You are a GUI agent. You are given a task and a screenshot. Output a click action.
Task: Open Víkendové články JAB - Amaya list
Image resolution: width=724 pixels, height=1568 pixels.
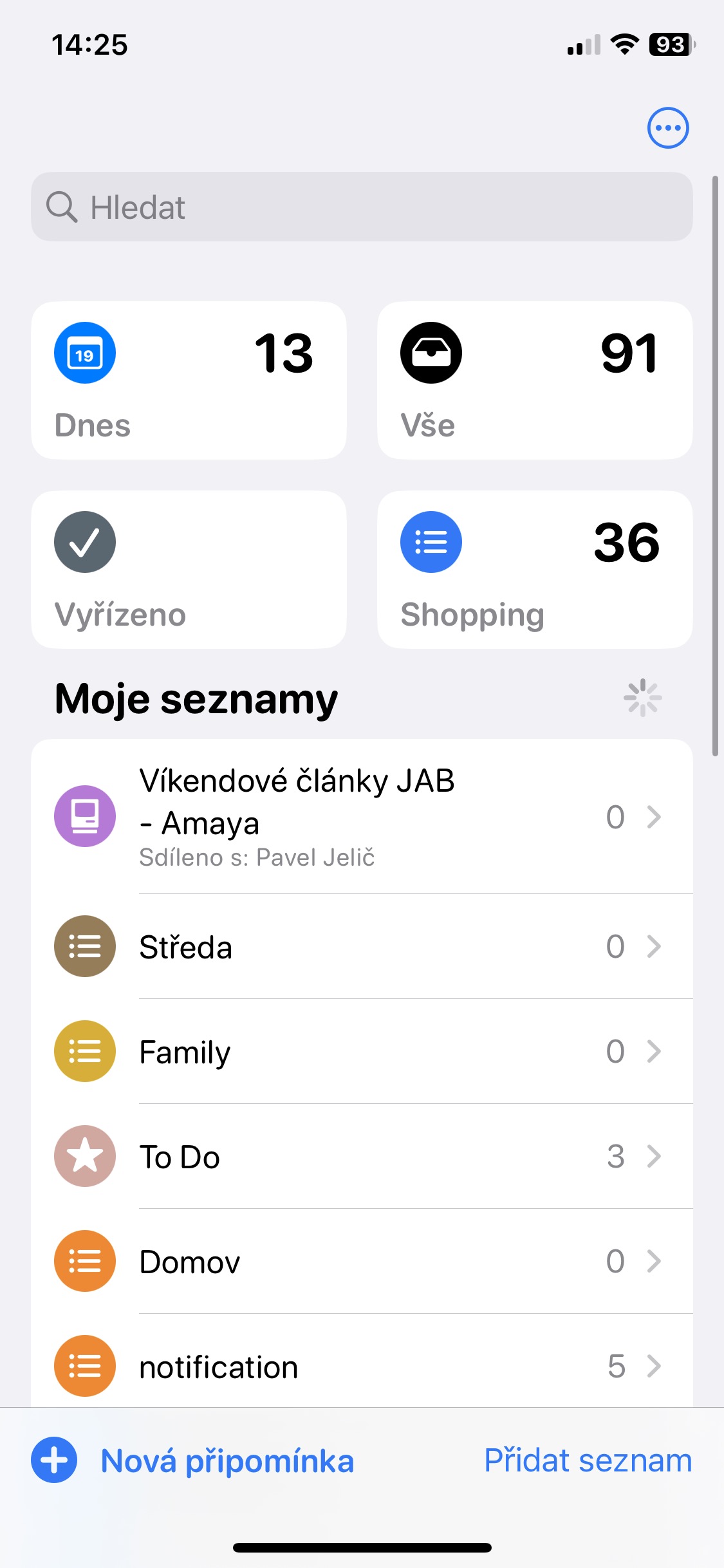(x=362, y=816)
